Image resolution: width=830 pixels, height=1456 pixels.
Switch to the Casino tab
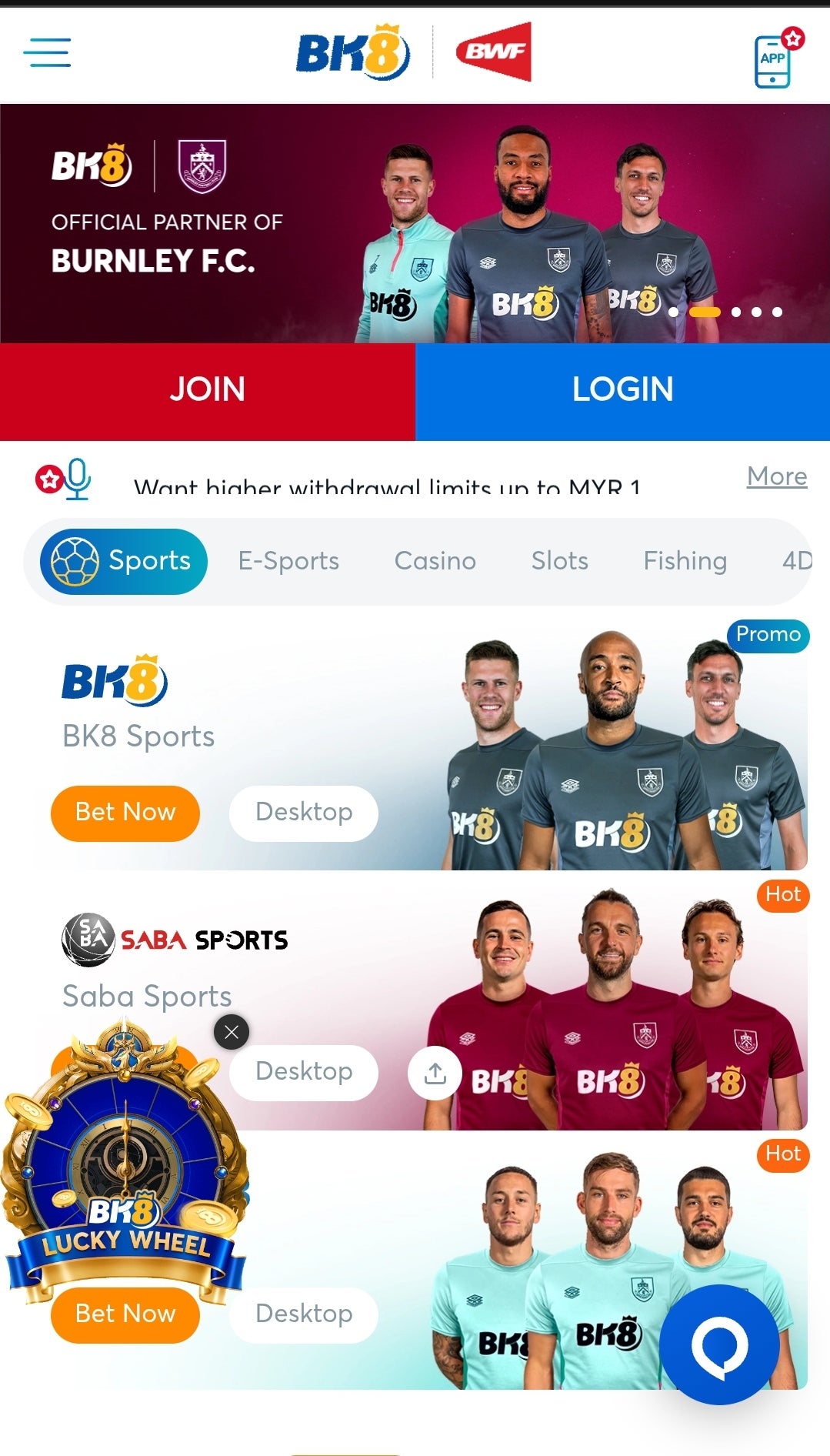pyautogui.click(x=435, y=561)
